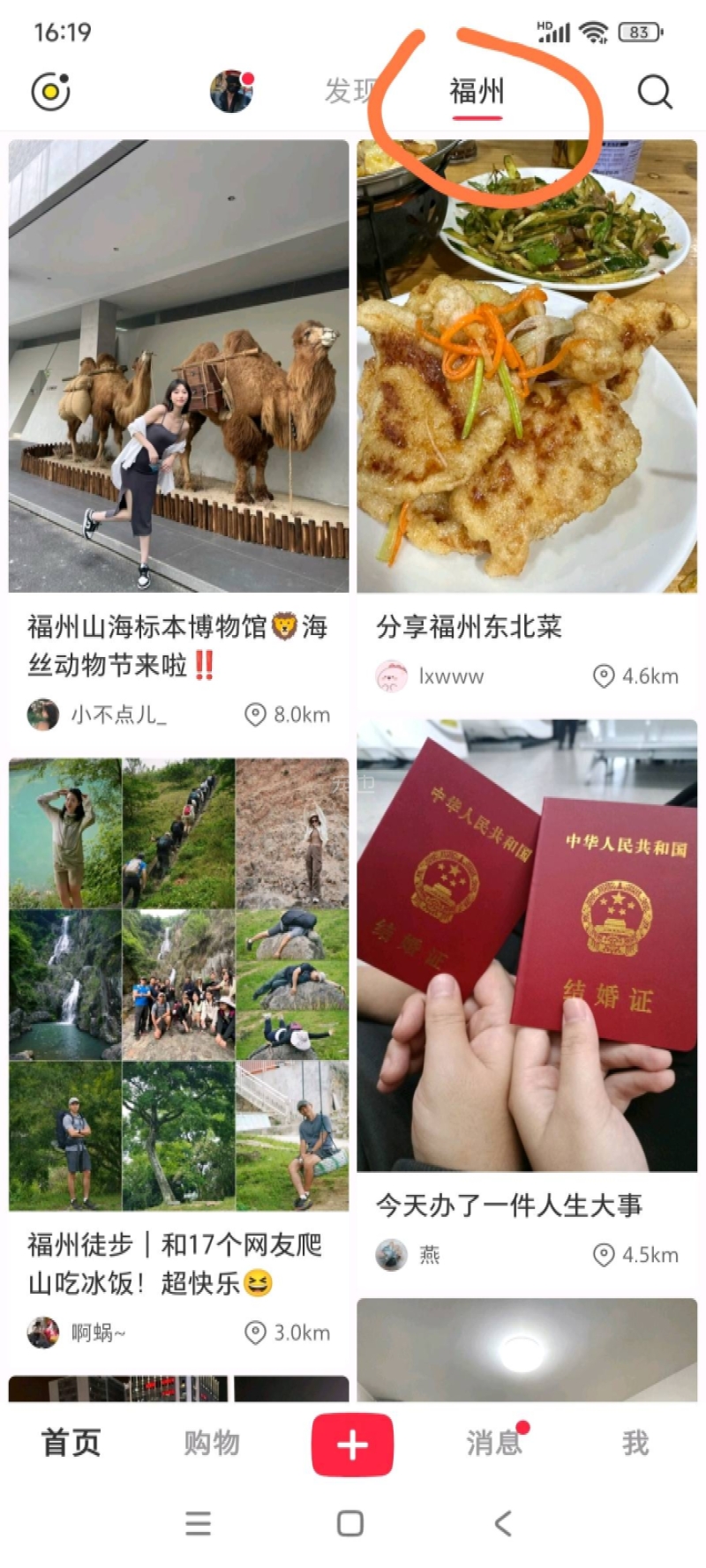Open the 福州徒步 hiking post
Image resolution: width=706 pixels, height=1568 pixels.
178,983
